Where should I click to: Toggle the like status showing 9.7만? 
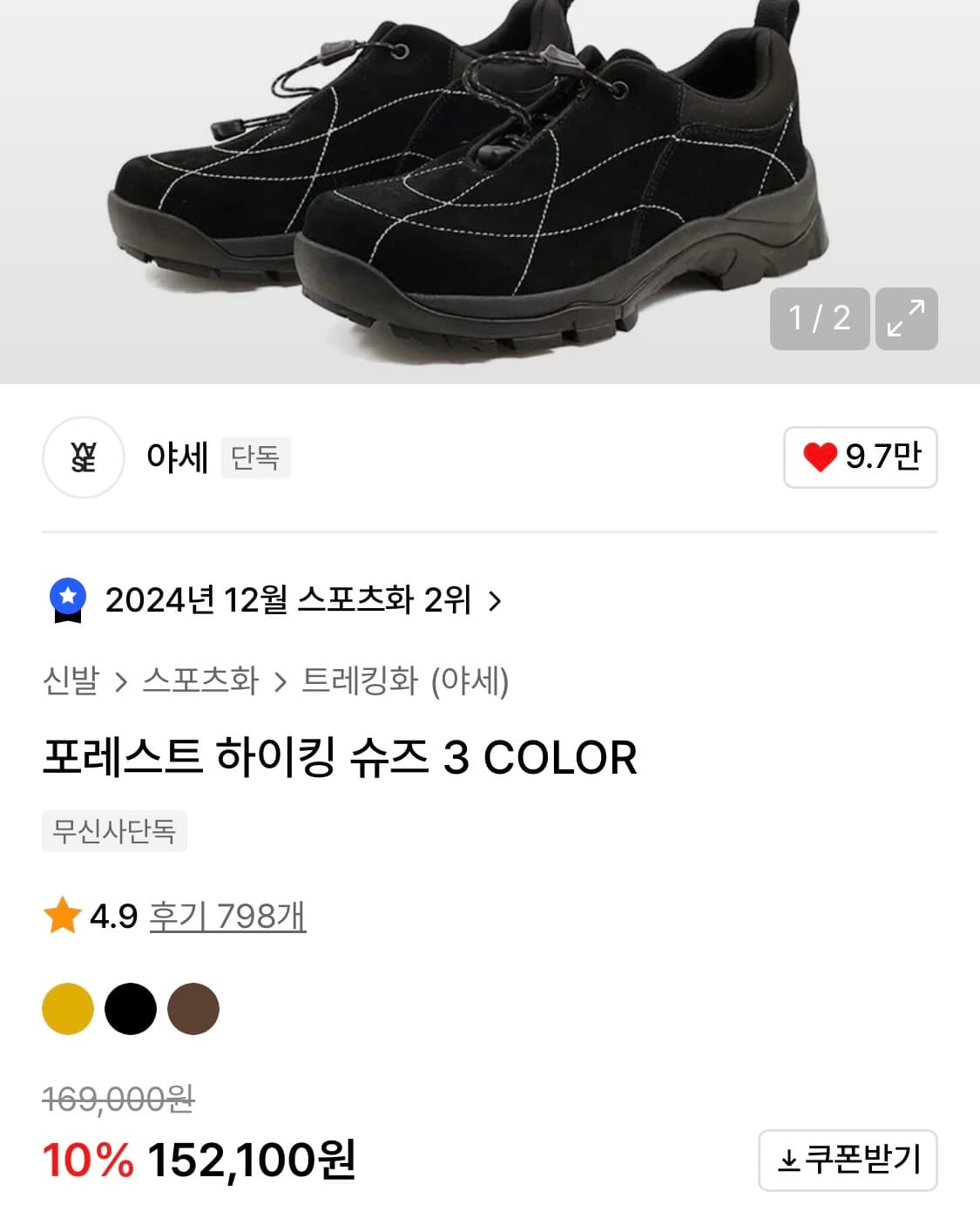[861, 457]
